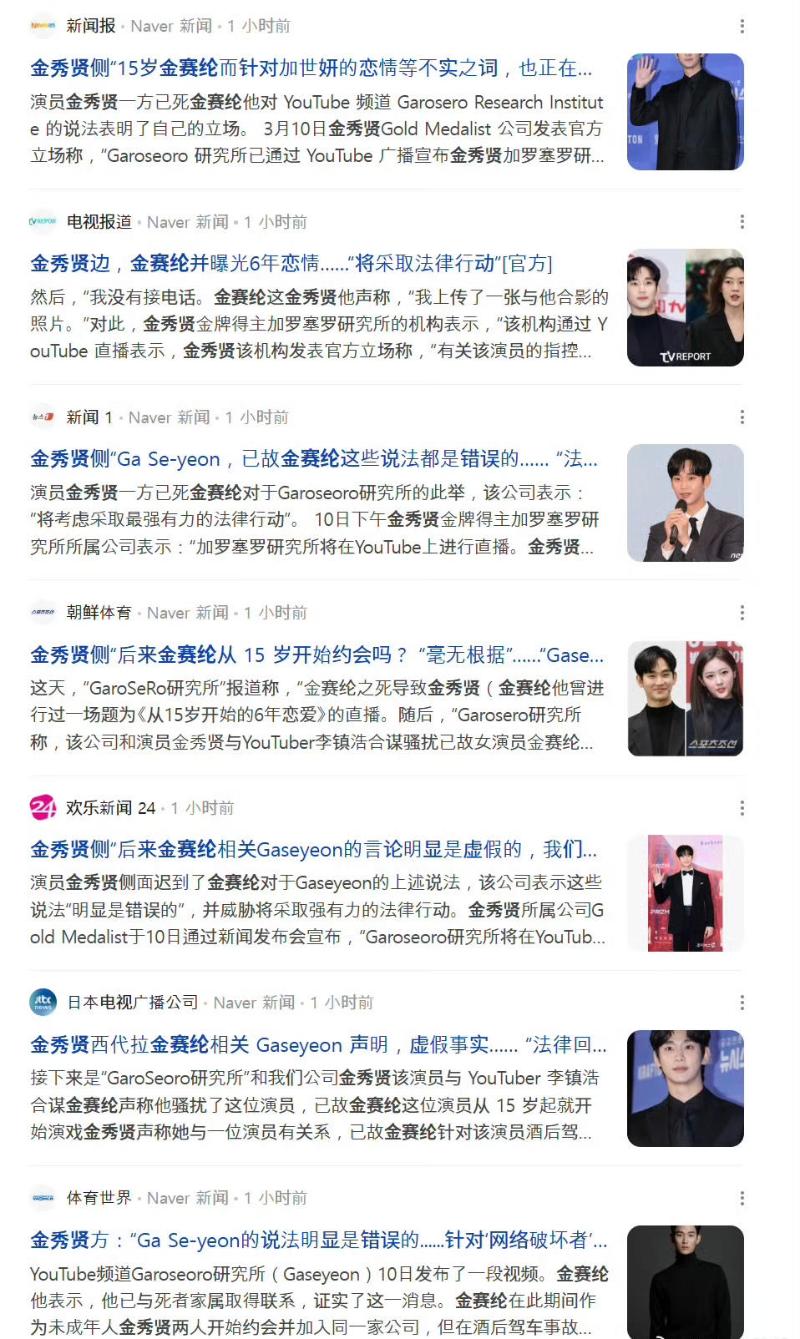This screenshot has width=800, height=1339.
Task: Open the "金秀贤侧"Ga Se-yeon，已故金赛纶" headline
Action: click(314, 460)
